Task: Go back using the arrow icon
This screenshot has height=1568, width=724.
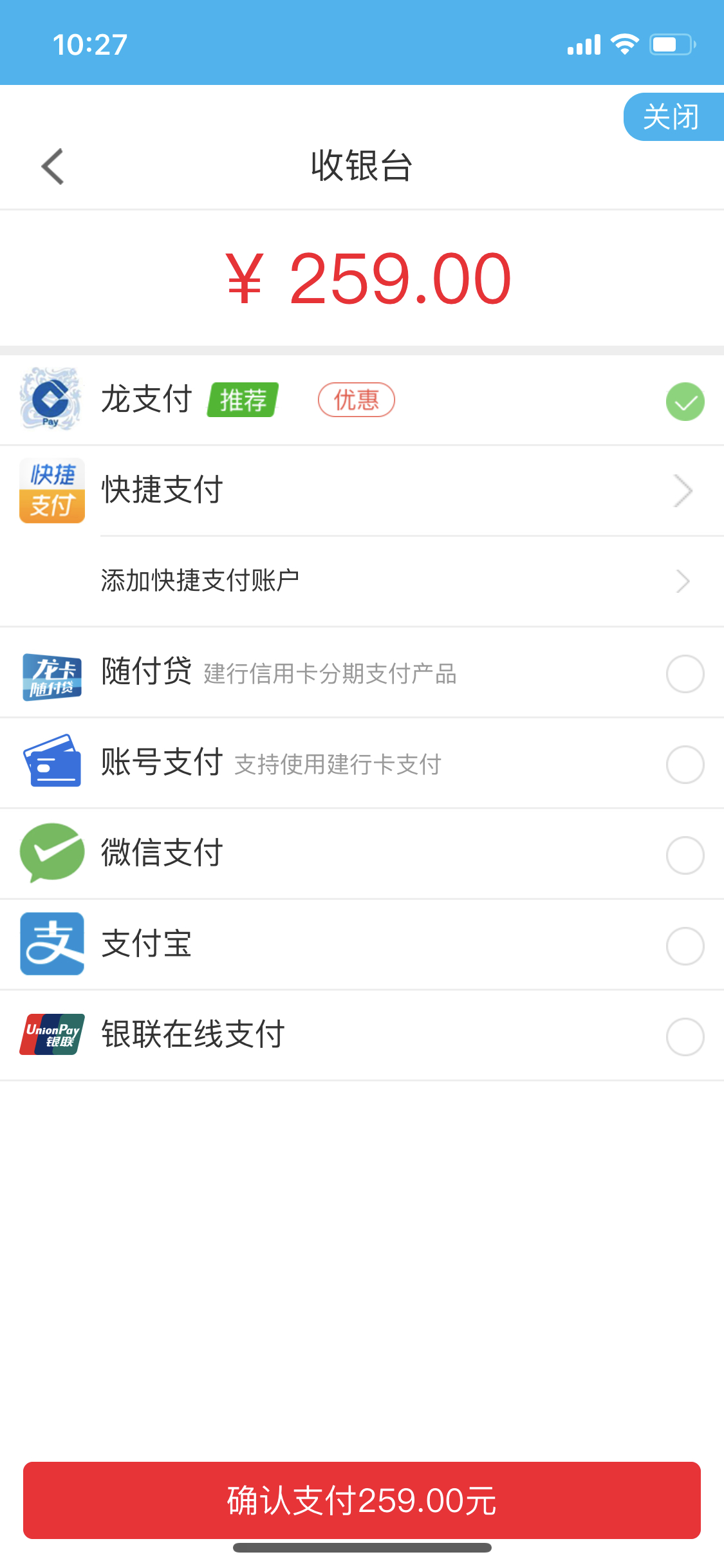Action: (53, 167)
